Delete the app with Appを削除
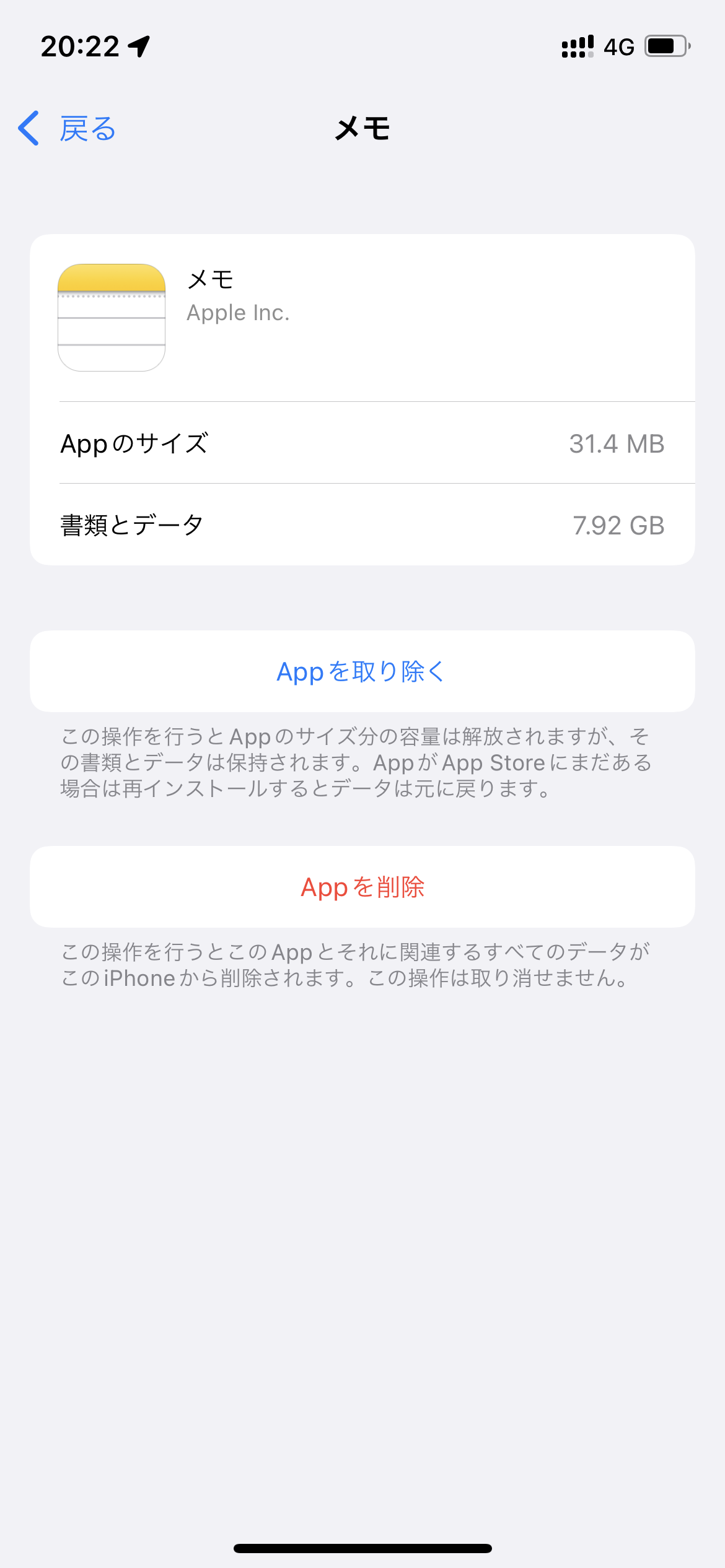The height and width of the screenshot is (1568, 725). coord(362,887)
